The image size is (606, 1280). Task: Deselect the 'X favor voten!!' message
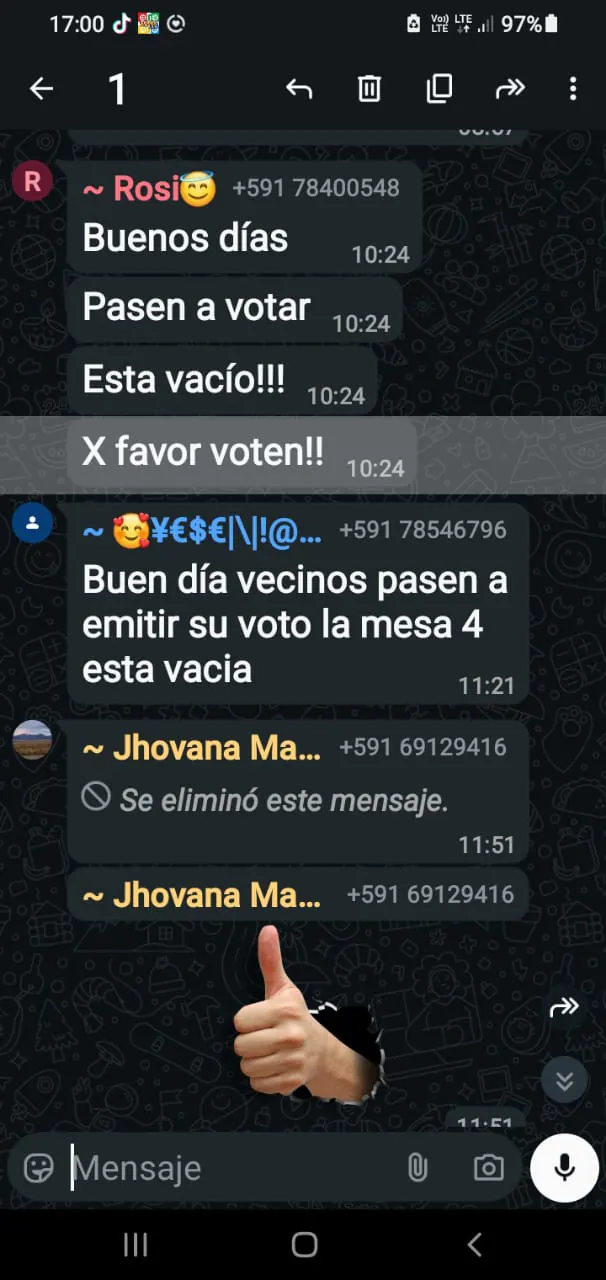[242, 454]
